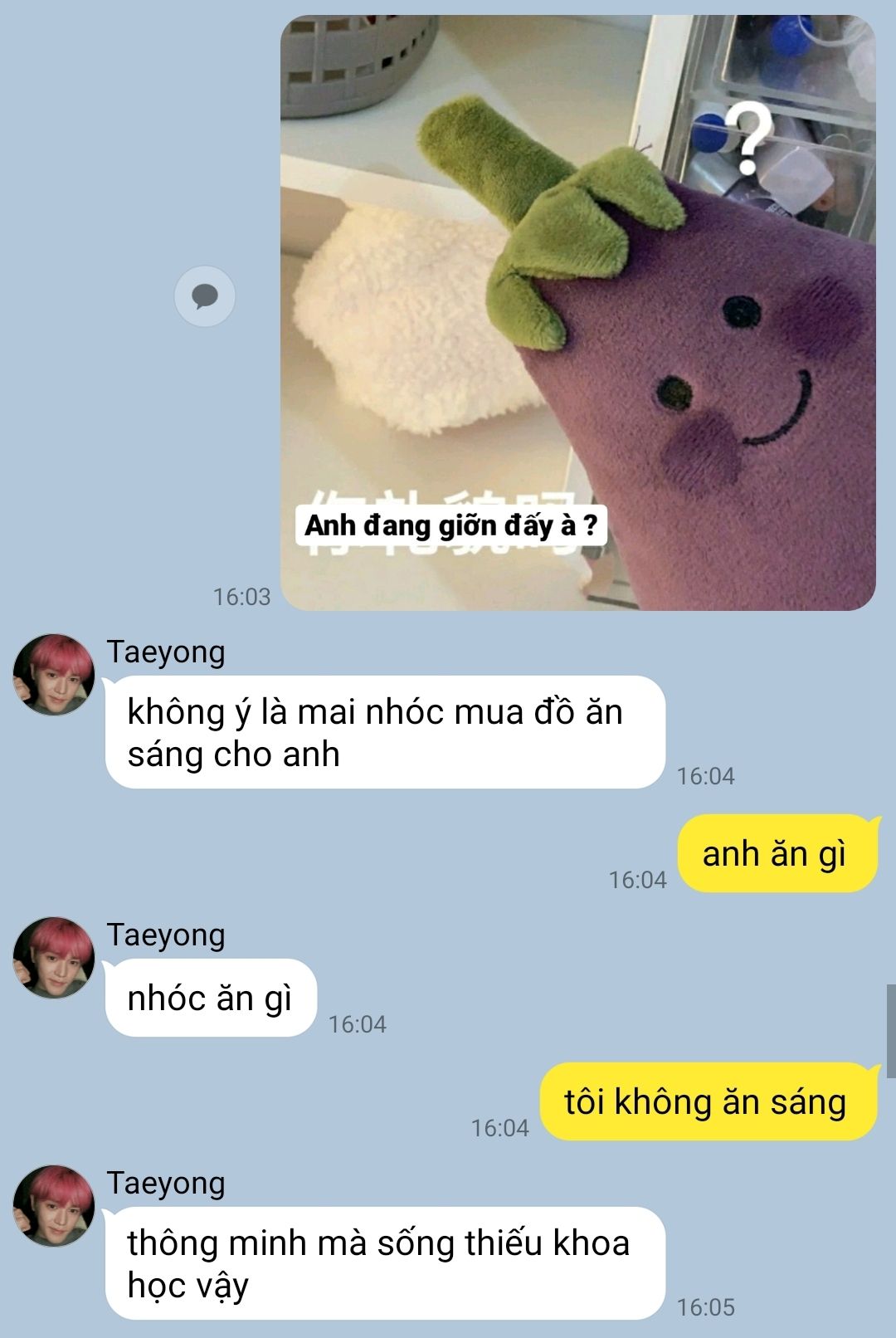This screenshot has height=1338, width=896.
Task: View Taeyong's profile from 'thông minh' message
Action: tap(53, 1205)
